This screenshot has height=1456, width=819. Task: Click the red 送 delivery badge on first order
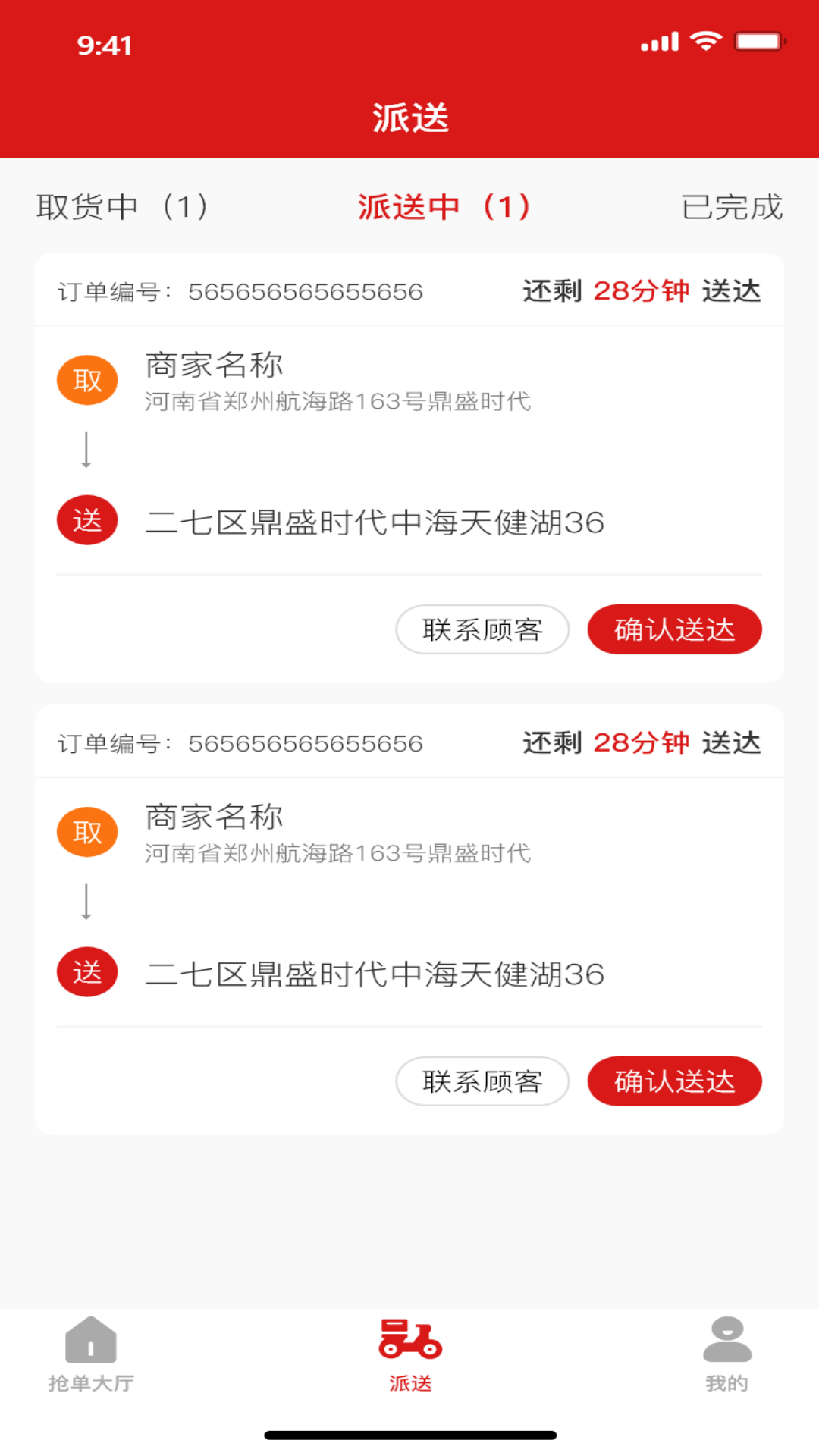pos(86,519)
